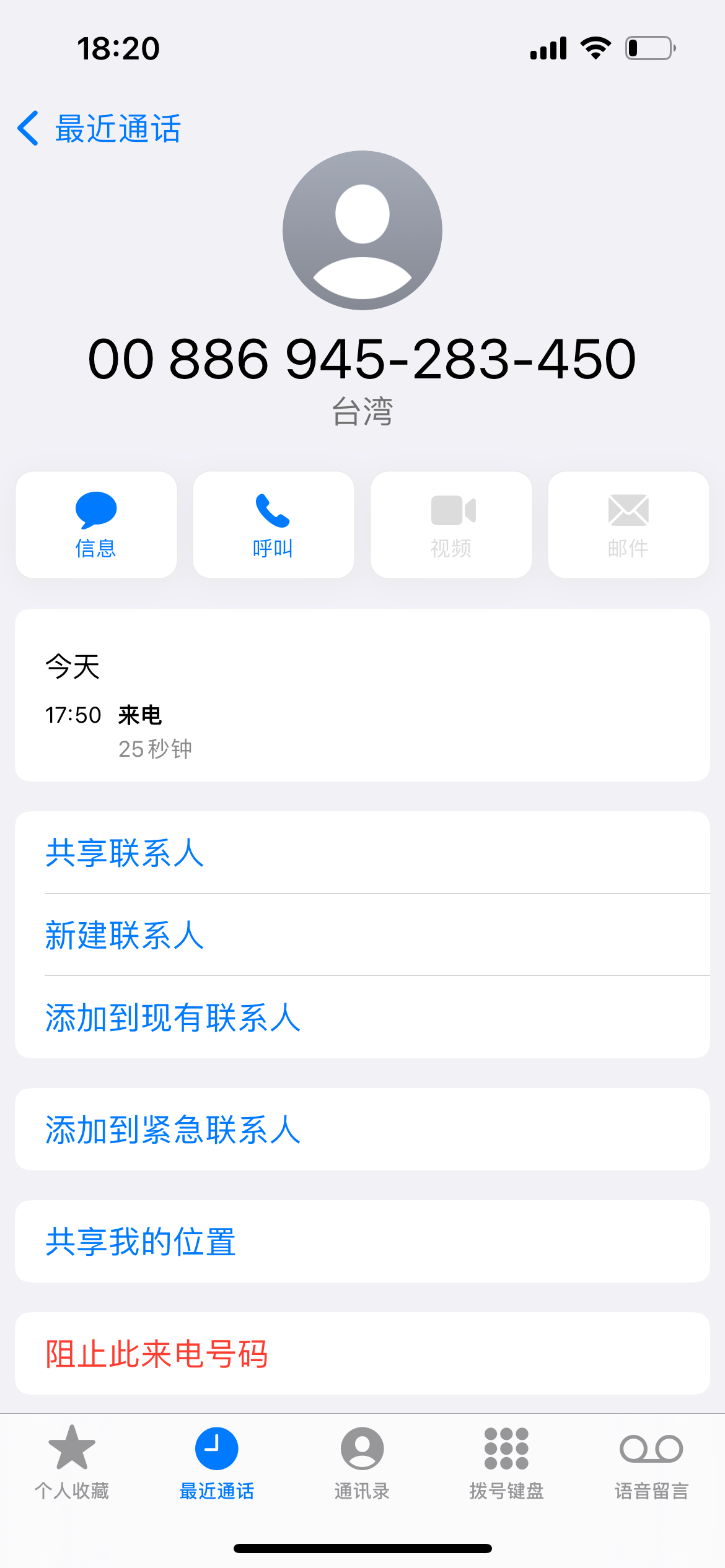Viewport: 725px width, 1568px height.
Task: Go back to 最近通话 list
Action: pos(99,129)
